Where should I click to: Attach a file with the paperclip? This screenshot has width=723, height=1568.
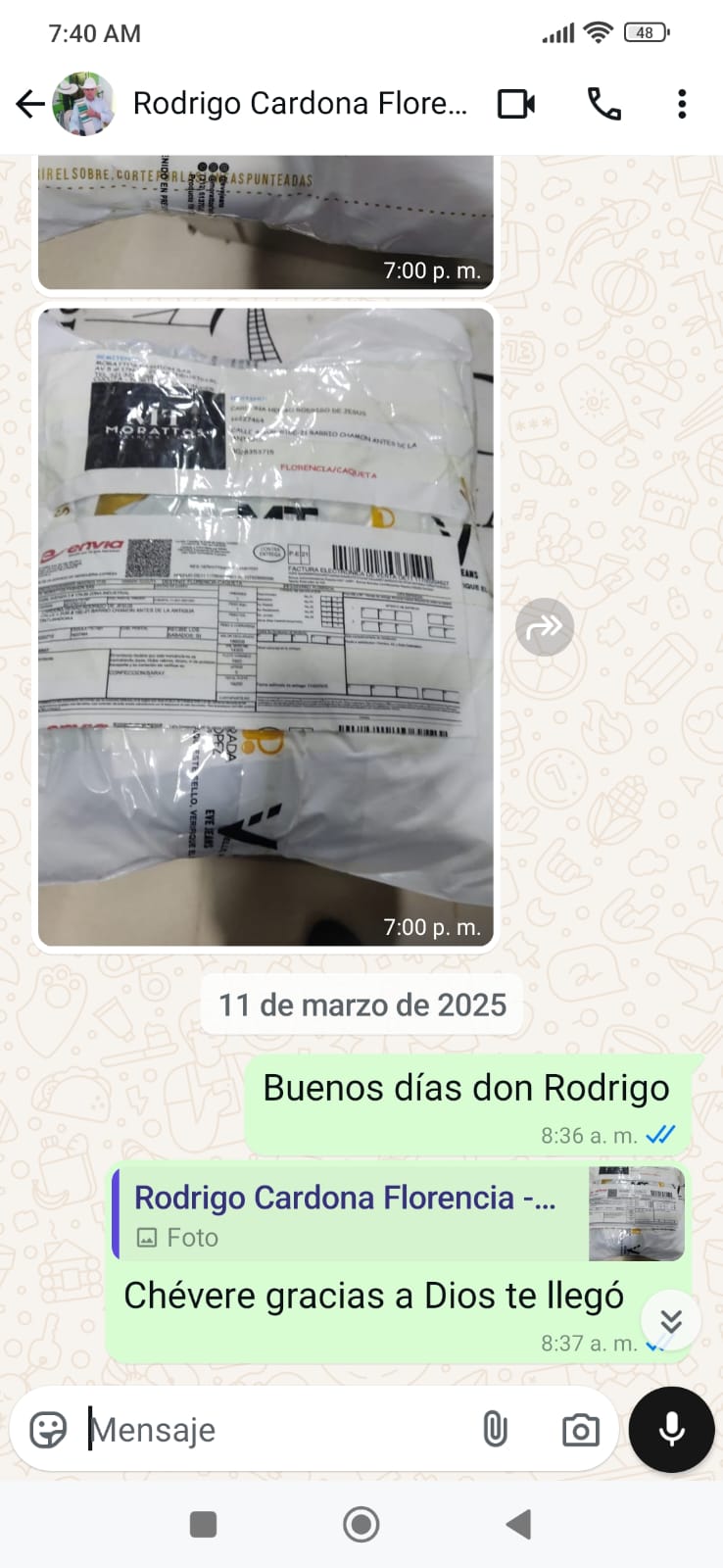pyautogui.click(x=496, y=1430)
